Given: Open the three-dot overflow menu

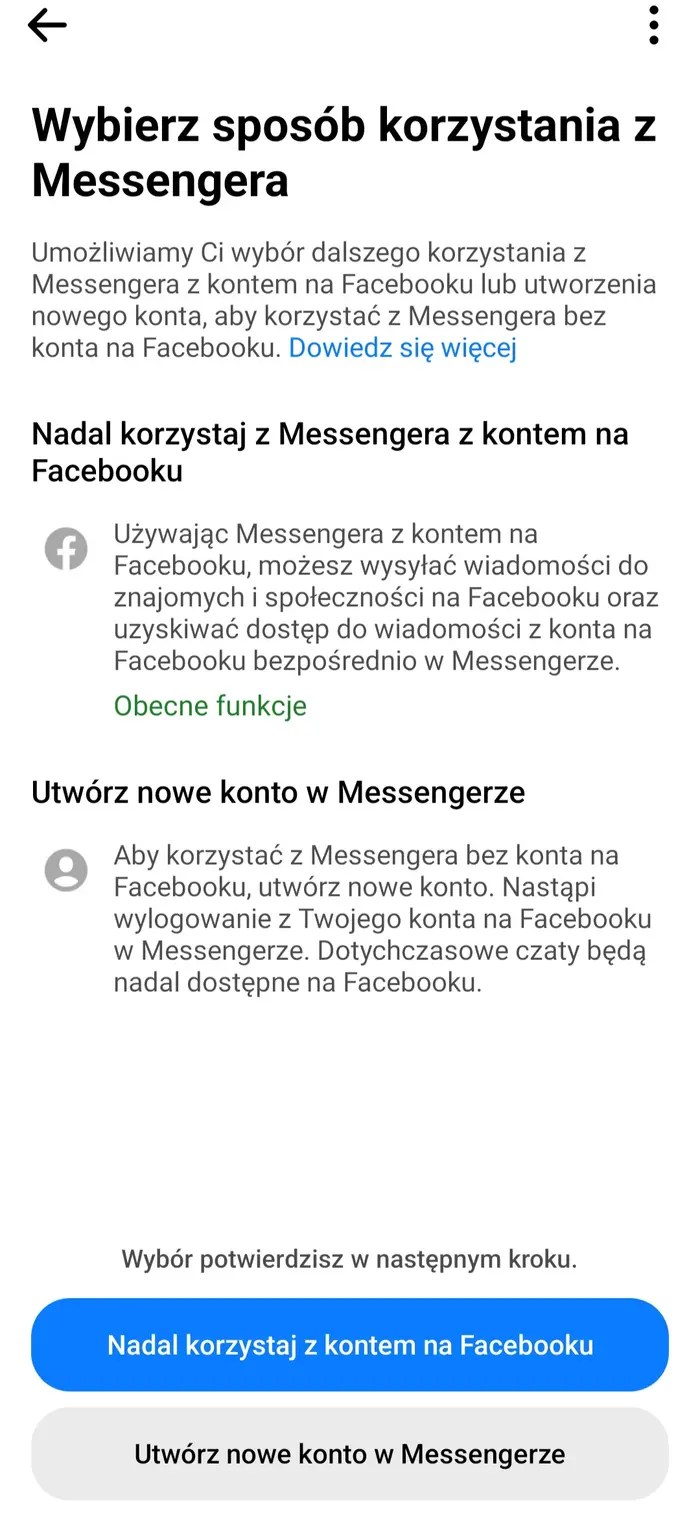Looking at the screenshot, I should click(653, 26).
